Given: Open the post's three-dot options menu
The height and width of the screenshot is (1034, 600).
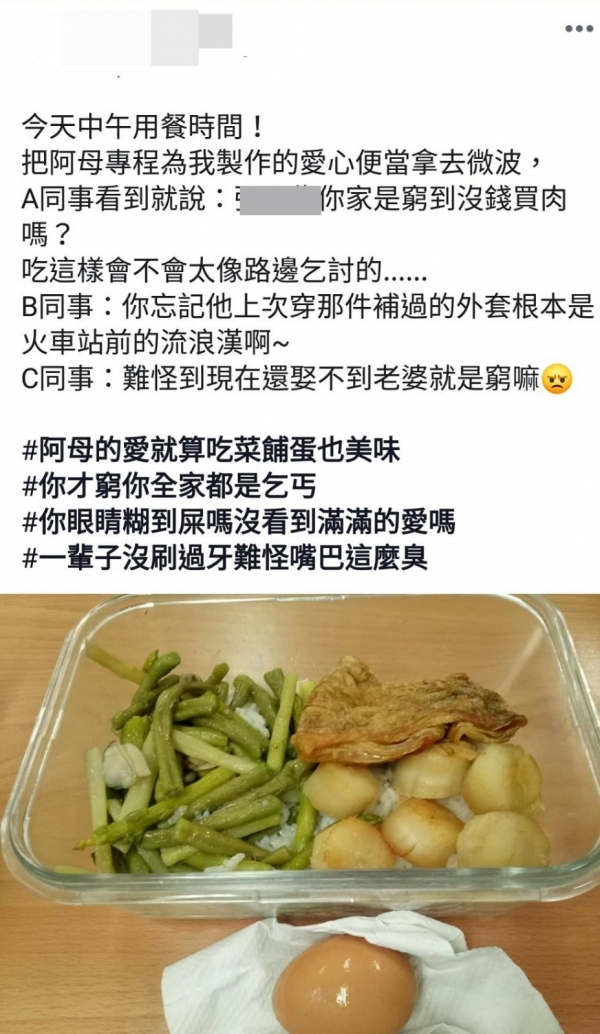Looking at the screenshot, I should 579,28.
